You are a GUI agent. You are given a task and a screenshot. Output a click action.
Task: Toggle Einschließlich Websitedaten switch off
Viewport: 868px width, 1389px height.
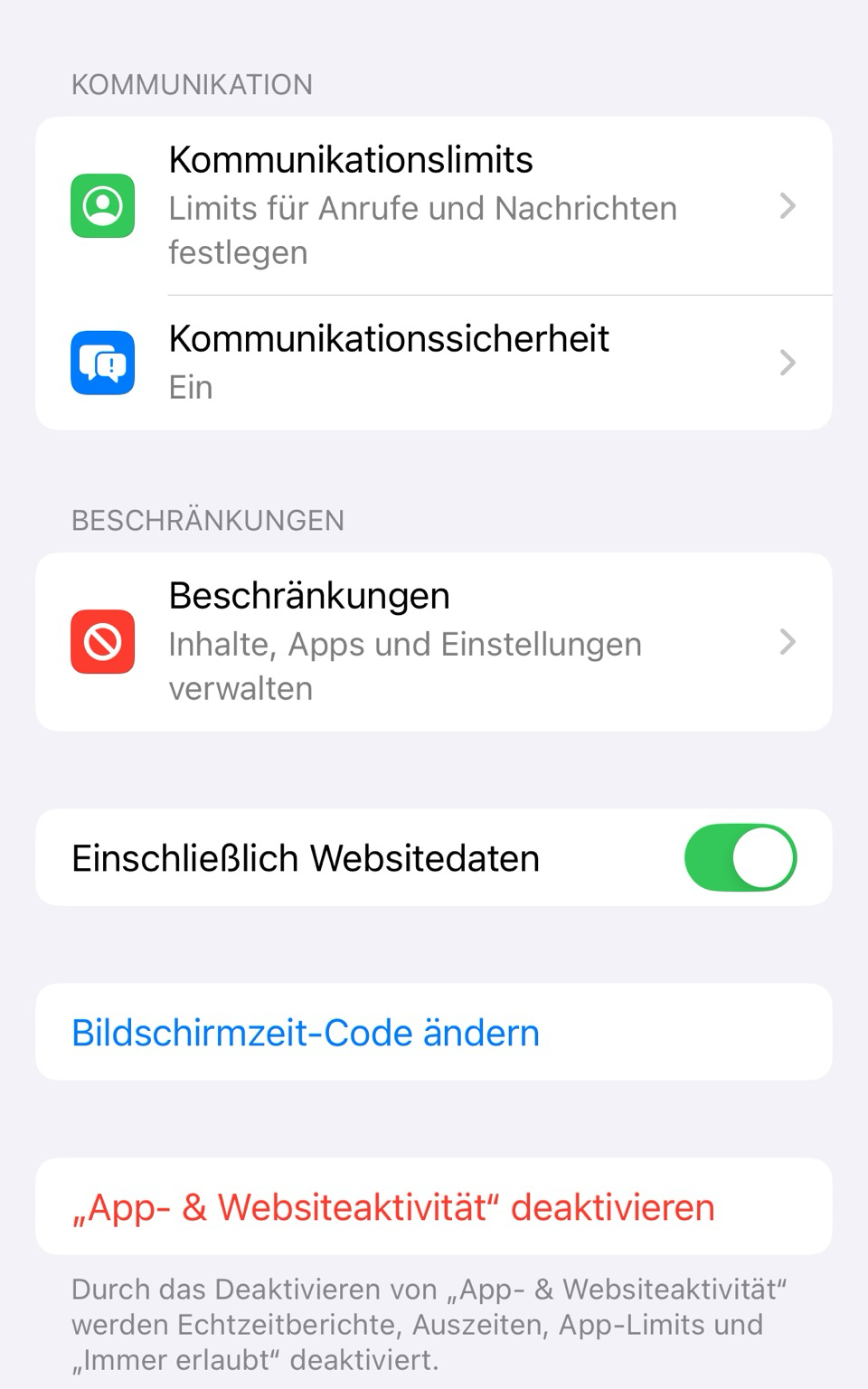click(741, 857)
